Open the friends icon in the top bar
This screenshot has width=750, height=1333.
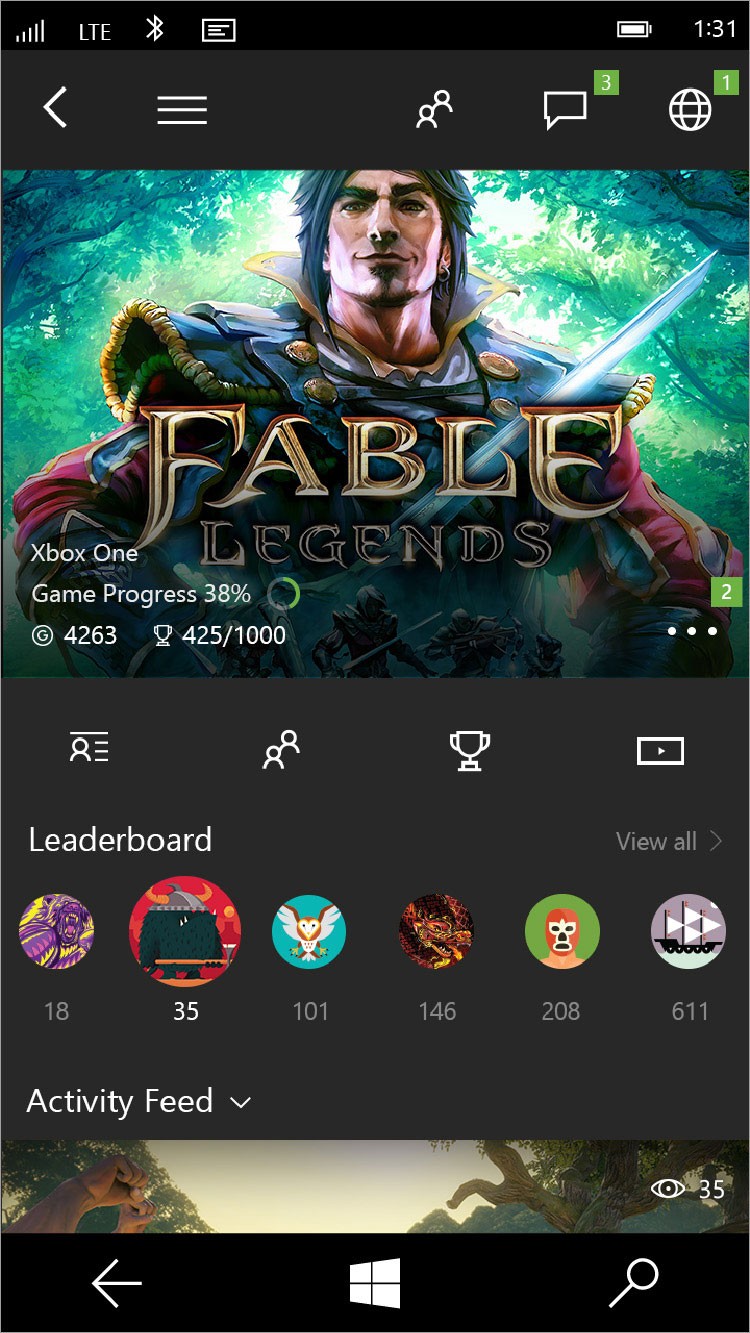[x=434, y=109]
